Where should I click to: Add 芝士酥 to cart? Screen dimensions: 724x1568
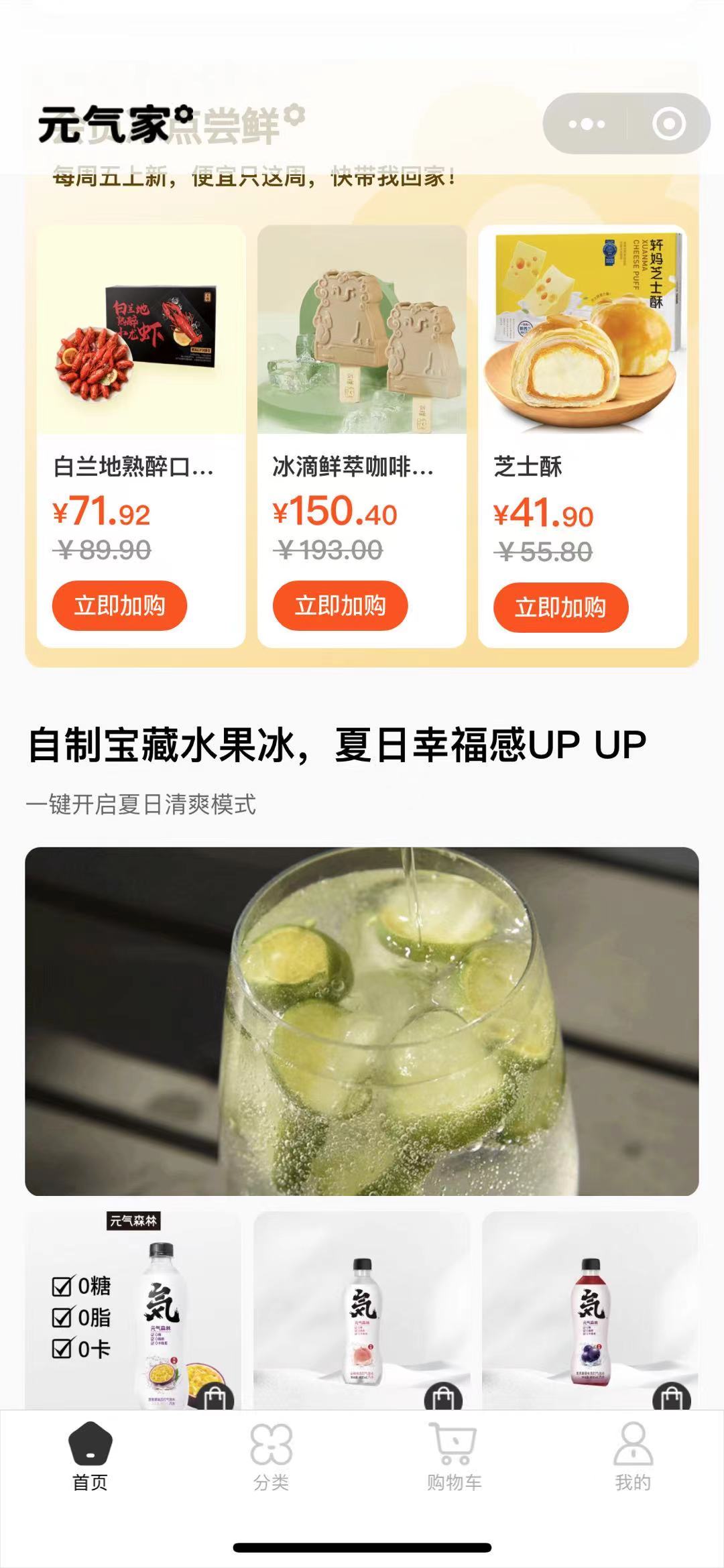[x=560, y=608]
